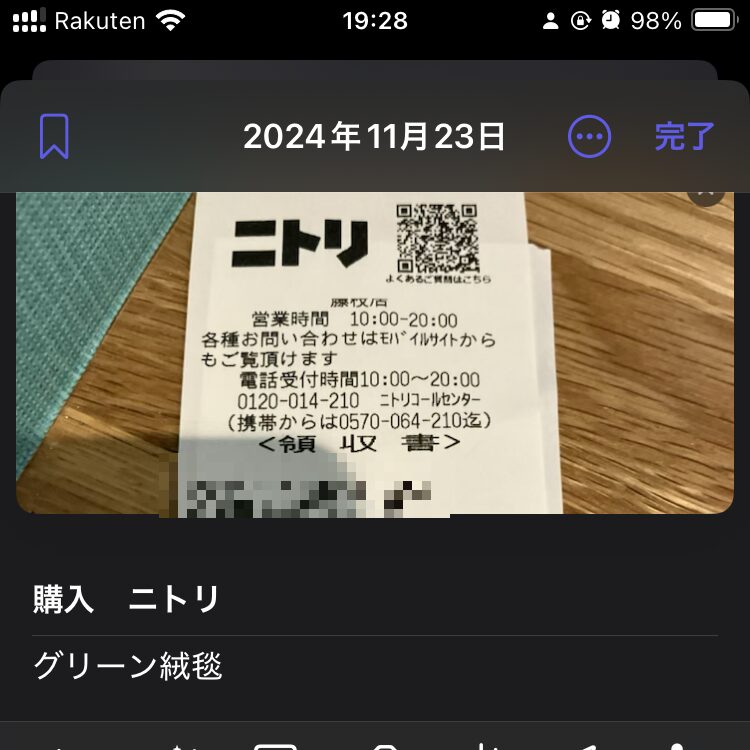Open the three-dot more options menu
750x750 pixels.
coord(589,136)
